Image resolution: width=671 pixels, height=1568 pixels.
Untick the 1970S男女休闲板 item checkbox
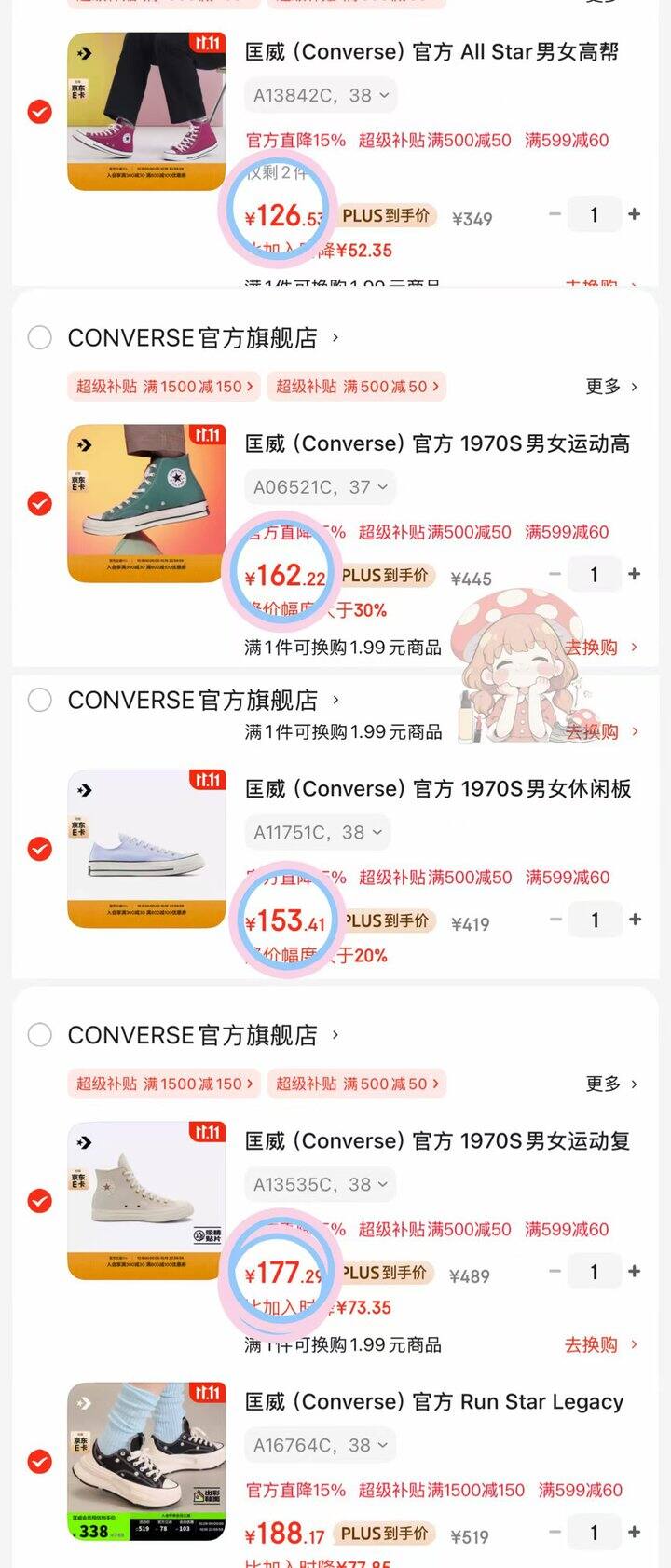pyautogui.click(x=39, y=849)
